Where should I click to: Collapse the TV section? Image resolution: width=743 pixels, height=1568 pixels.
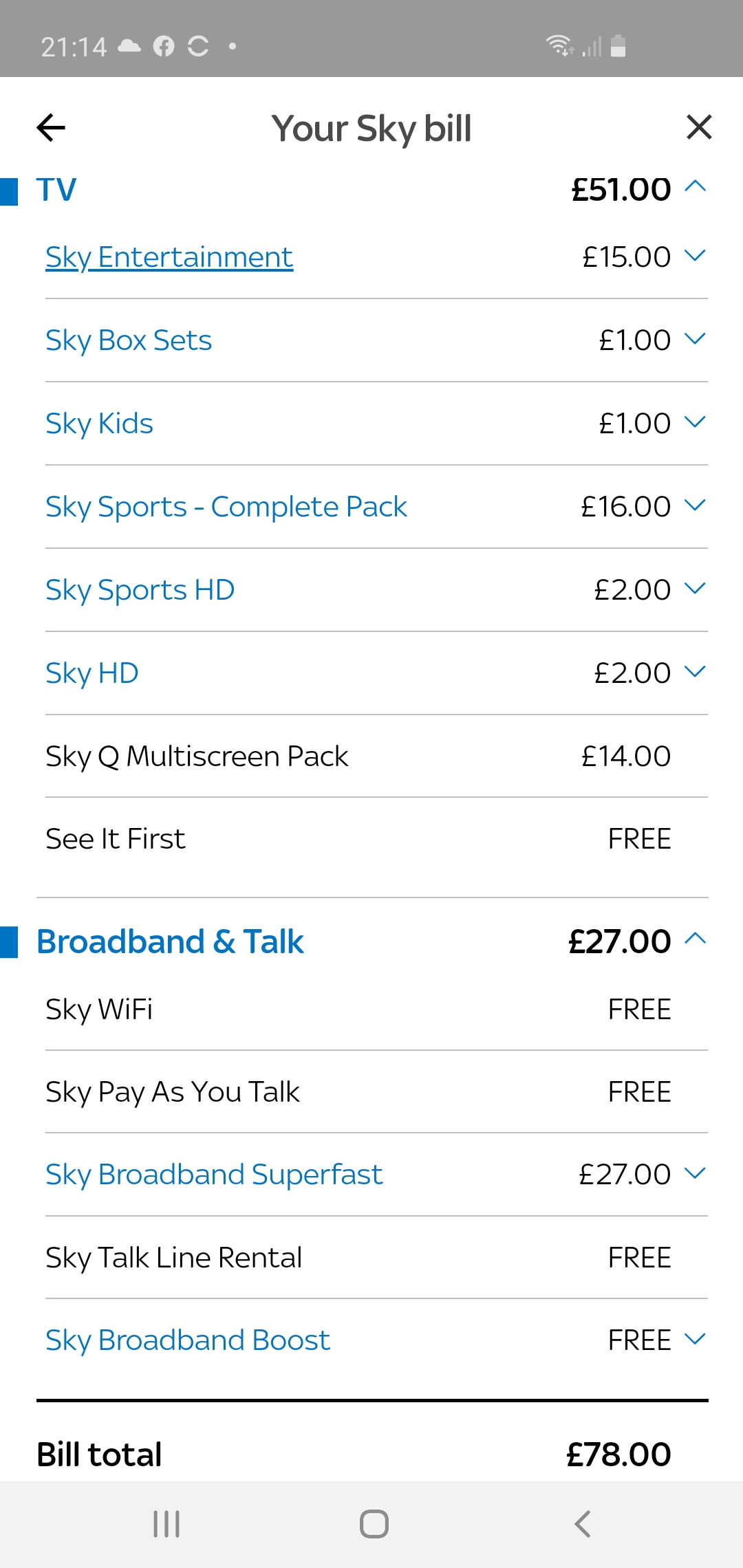pos(696,186)
